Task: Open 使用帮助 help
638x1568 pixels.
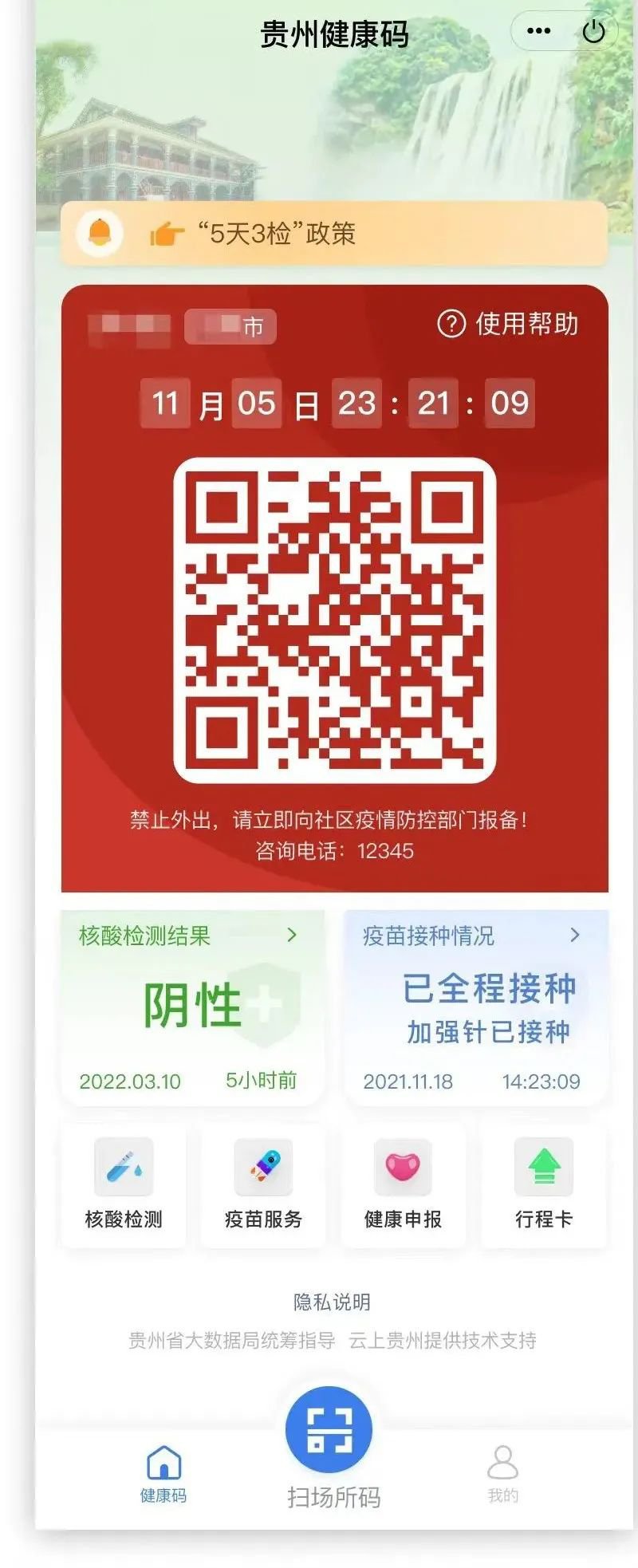Action: pyautogui.click(x=508, y=324)
